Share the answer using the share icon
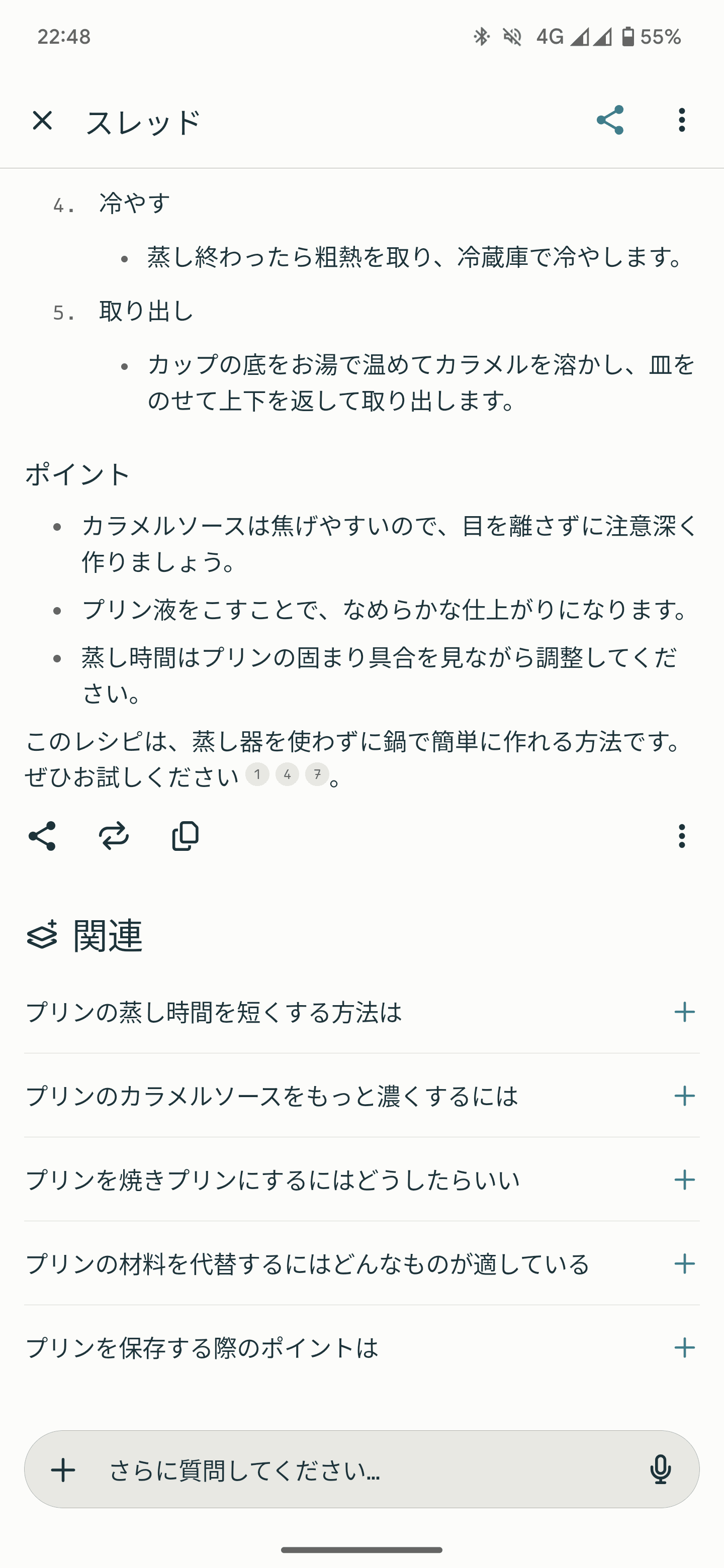Viewport: 724px width, 1568px height. pyautogui.click(x=43, y=836)
